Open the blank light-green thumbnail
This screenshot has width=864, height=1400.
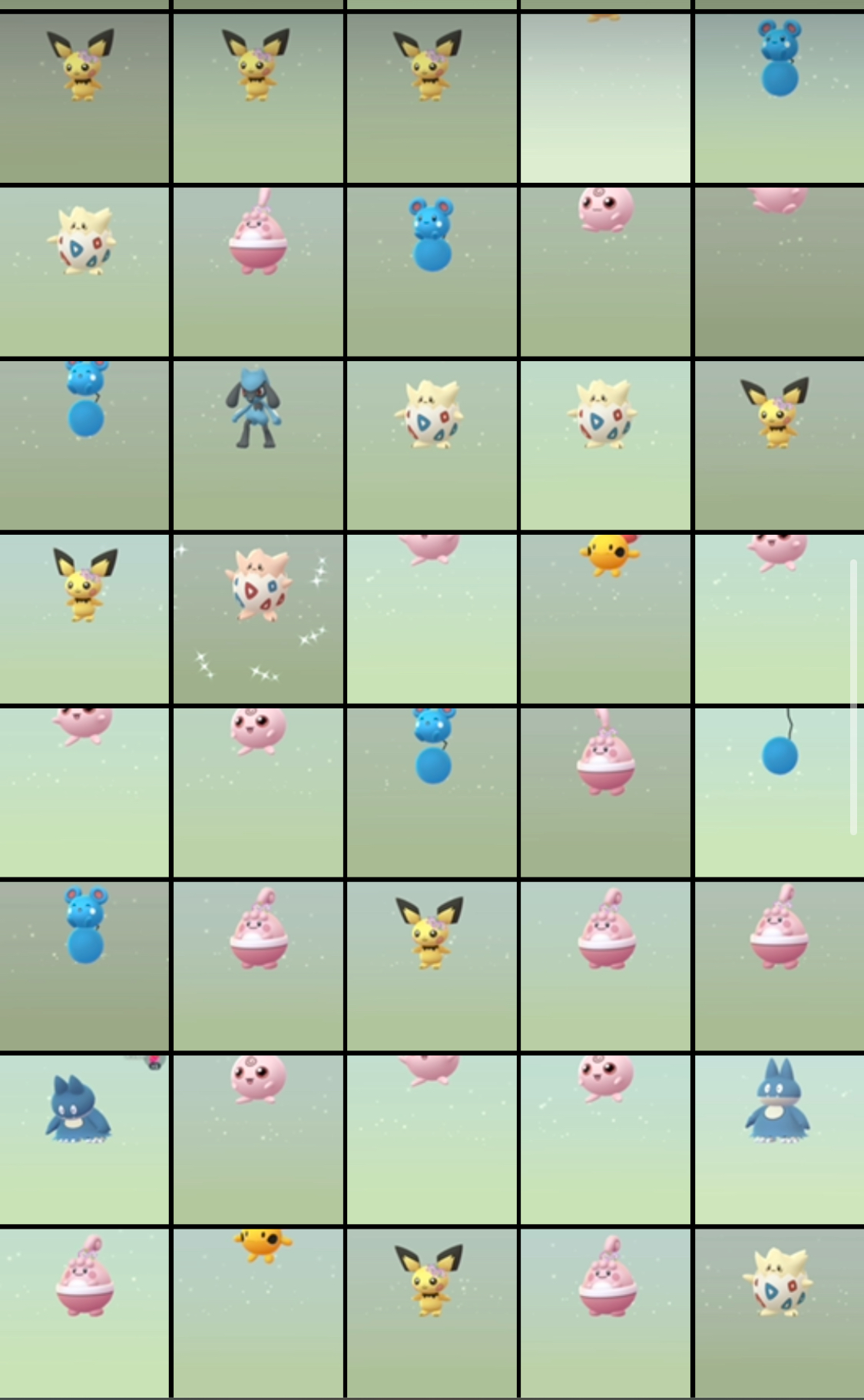605,98
